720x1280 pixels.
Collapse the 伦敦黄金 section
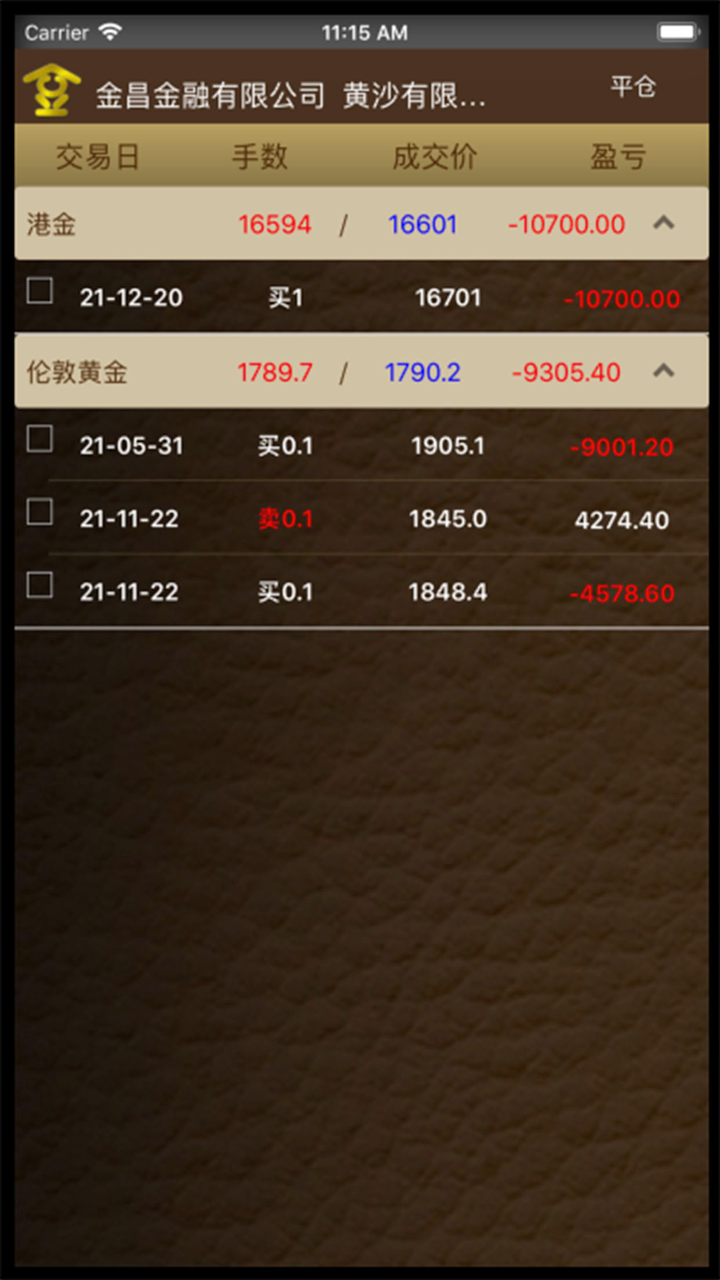[x=664, y=371]
